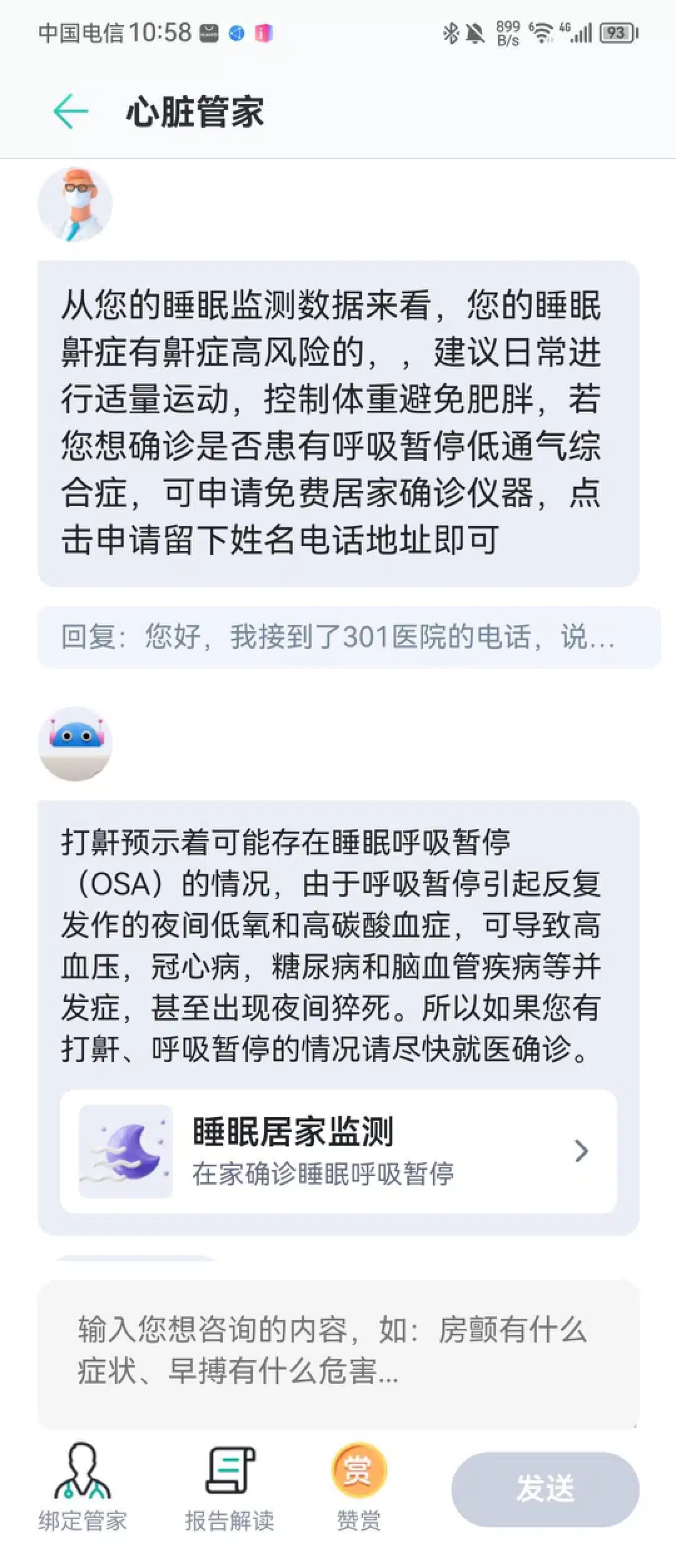Expand the collapsed 回复 about 301医院

tap(348, 637)
